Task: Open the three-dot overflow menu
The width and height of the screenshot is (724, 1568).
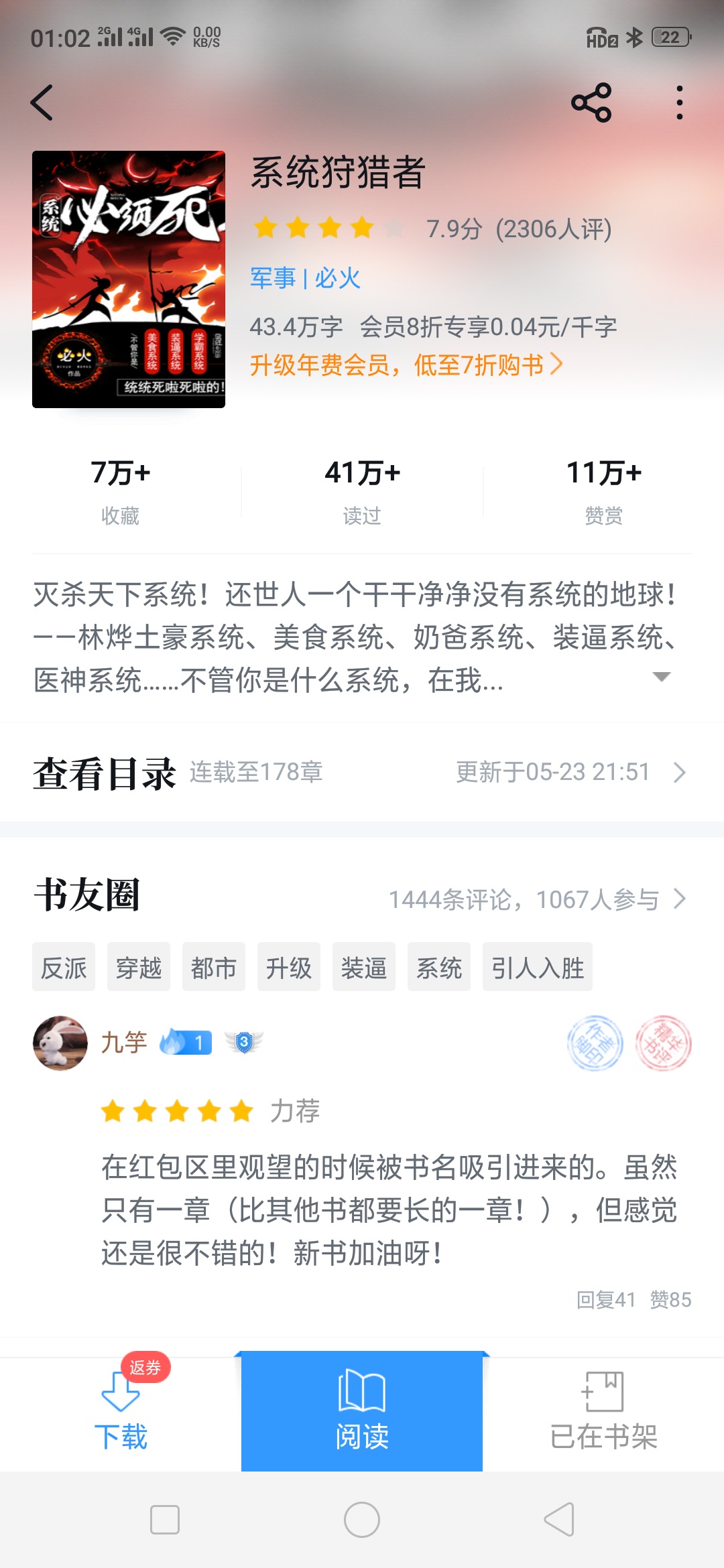Action: 680,103
